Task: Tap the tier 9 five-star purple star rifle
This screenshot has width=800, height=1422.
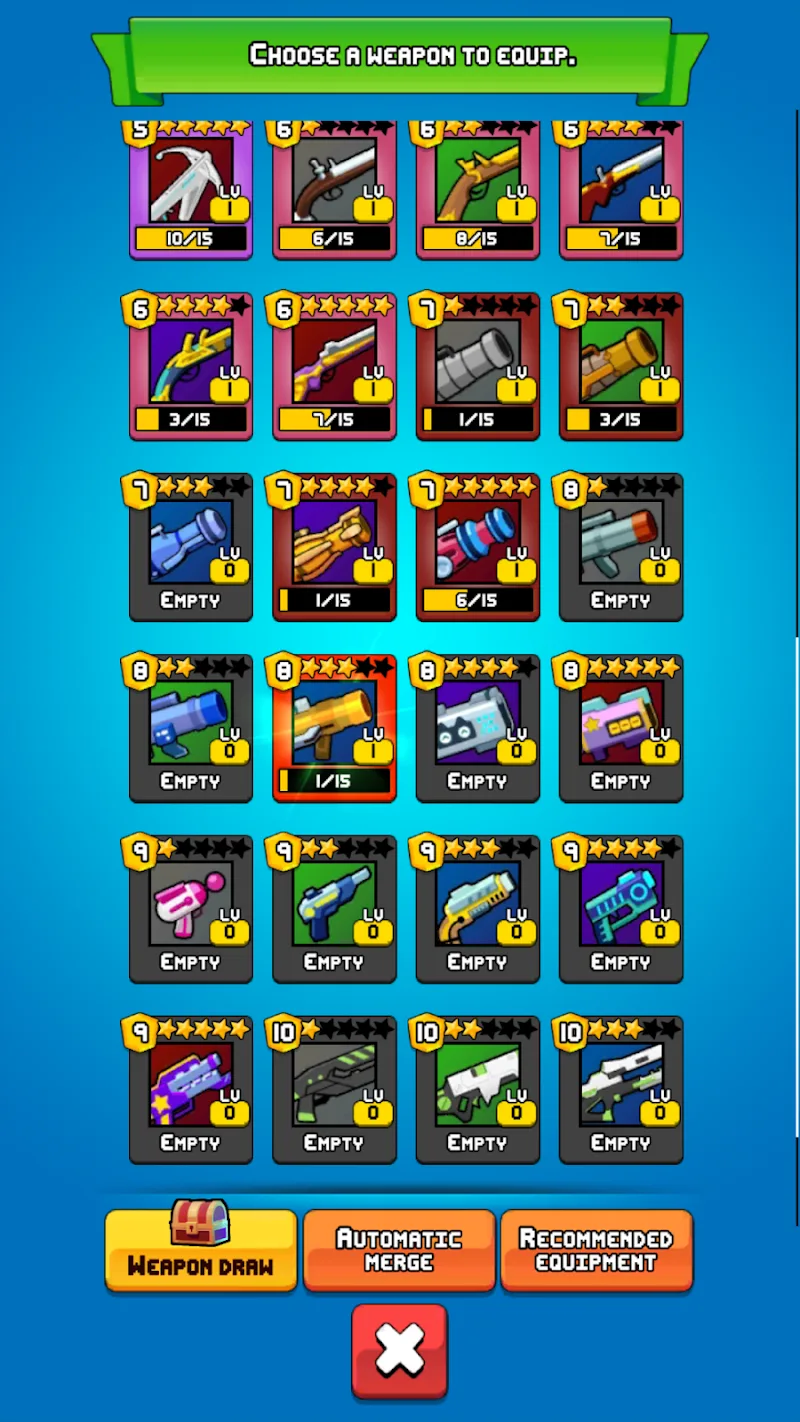Action: click(191, 1091)
